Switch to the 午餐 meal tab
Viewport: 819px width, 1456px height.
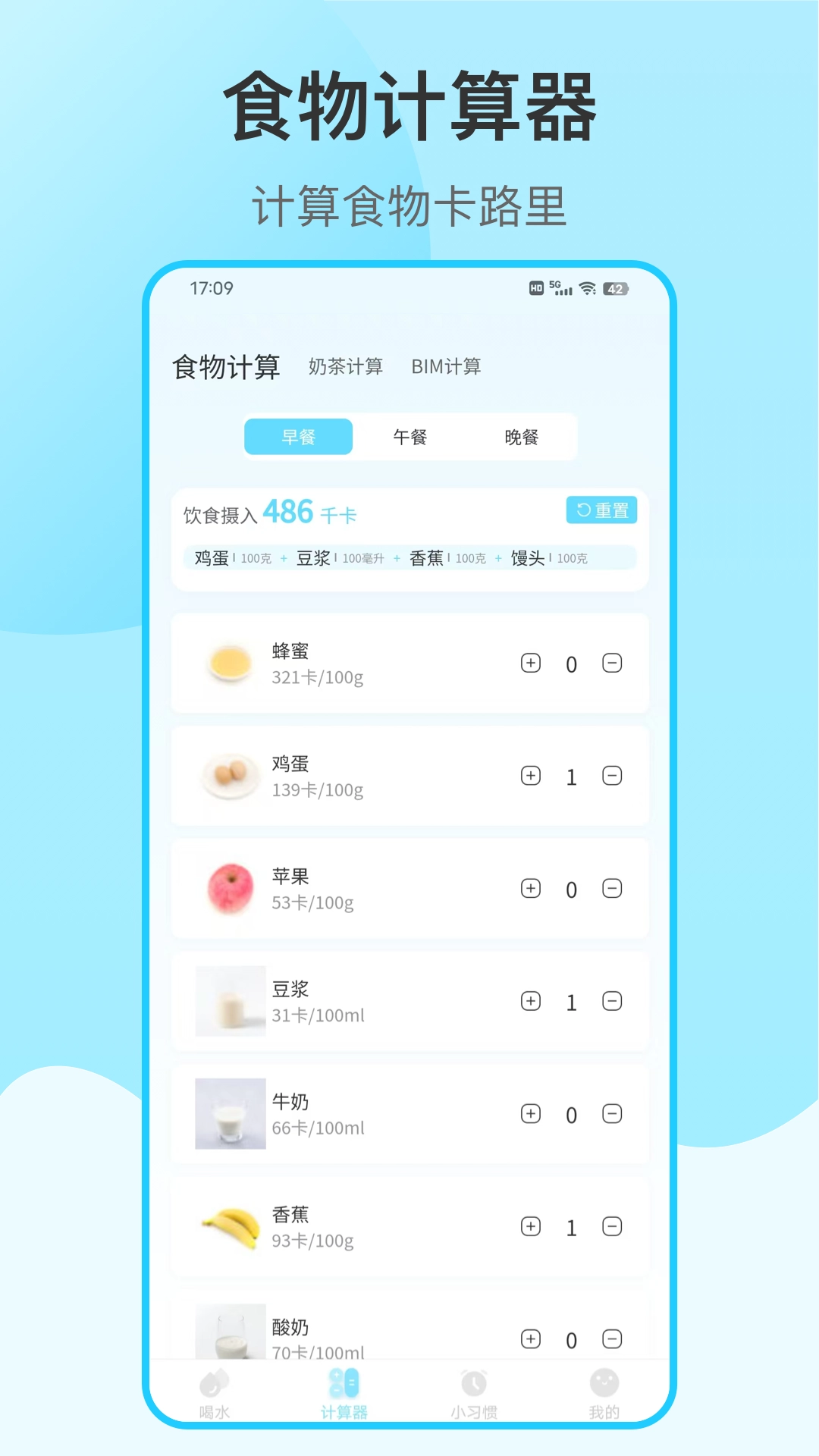pos(410,437)
